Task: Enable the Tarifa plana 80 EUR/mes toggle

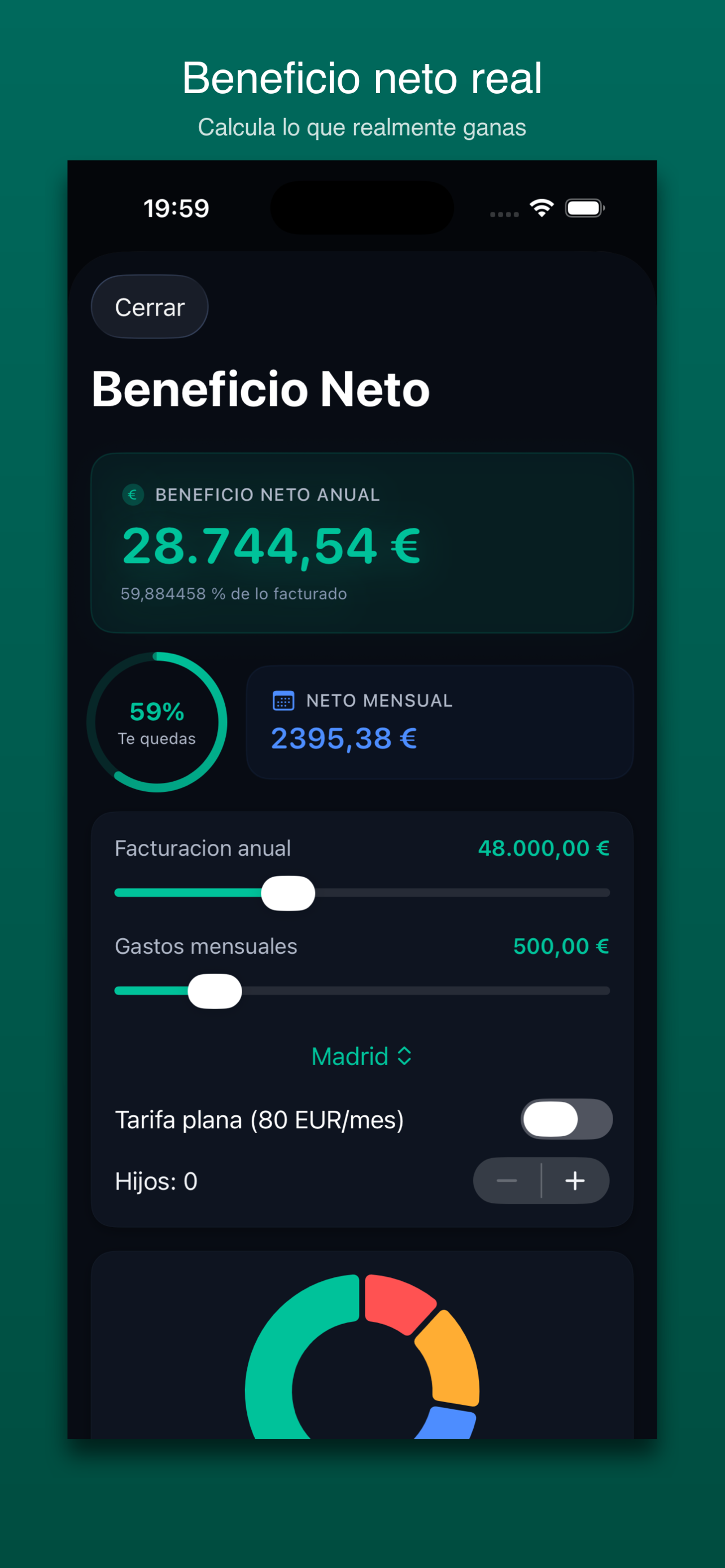Action: pos(566,1119)
